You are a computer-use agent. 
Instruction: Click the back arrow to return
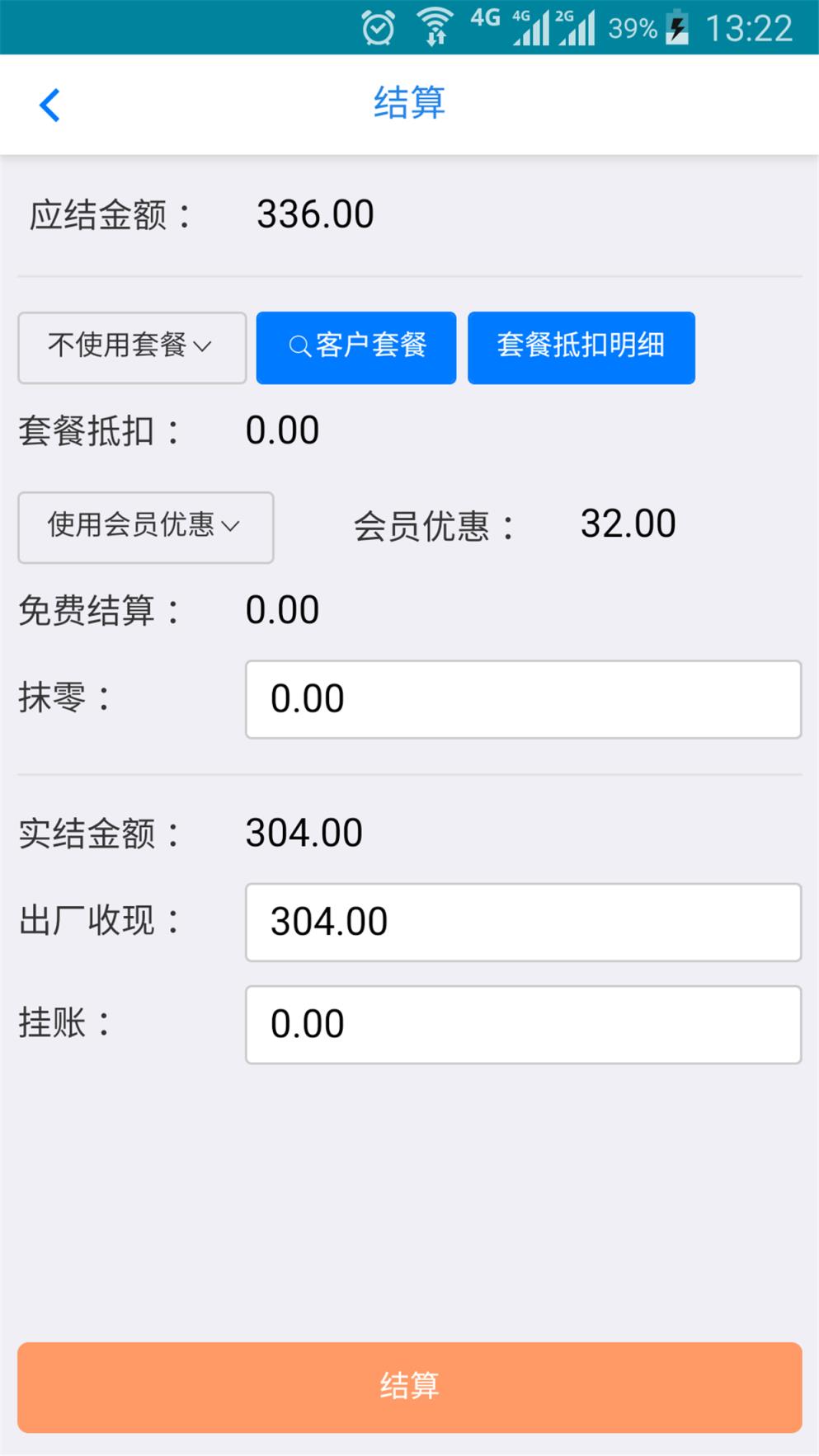pos(49,105)
